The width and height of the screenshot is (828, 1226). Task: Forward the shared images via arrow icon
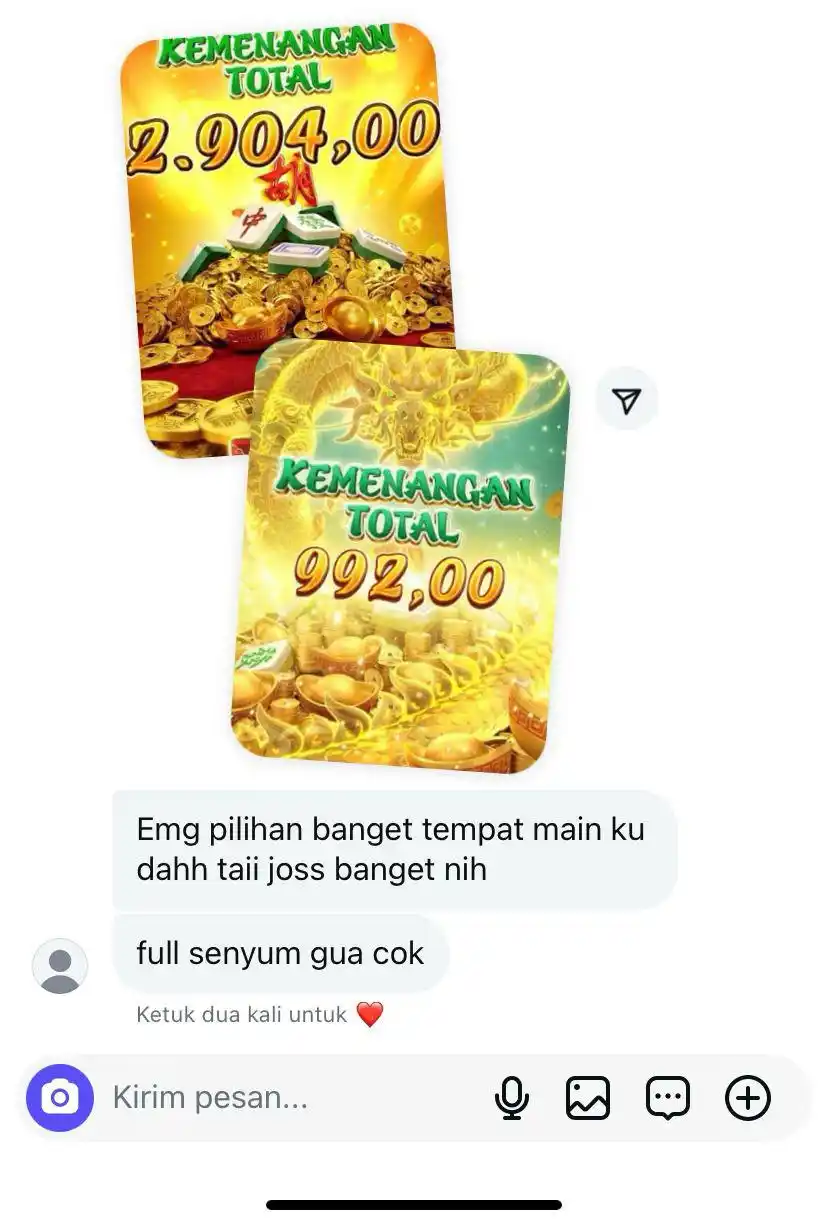click(x=626, y=400)
